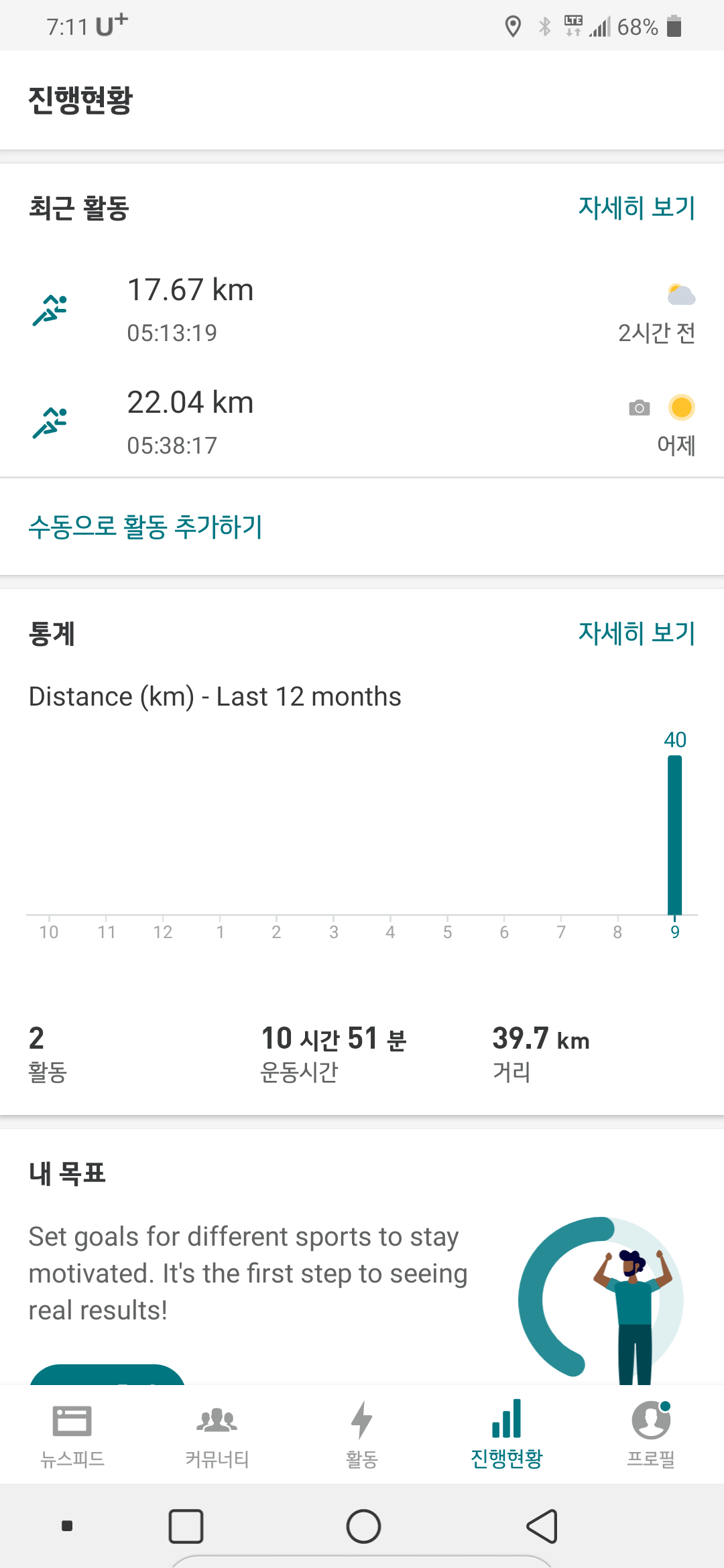Image resolution: width=724 pixels, height=1568 pixels.
Task: Open recent apps from navigation bar
Action: 186,1526
